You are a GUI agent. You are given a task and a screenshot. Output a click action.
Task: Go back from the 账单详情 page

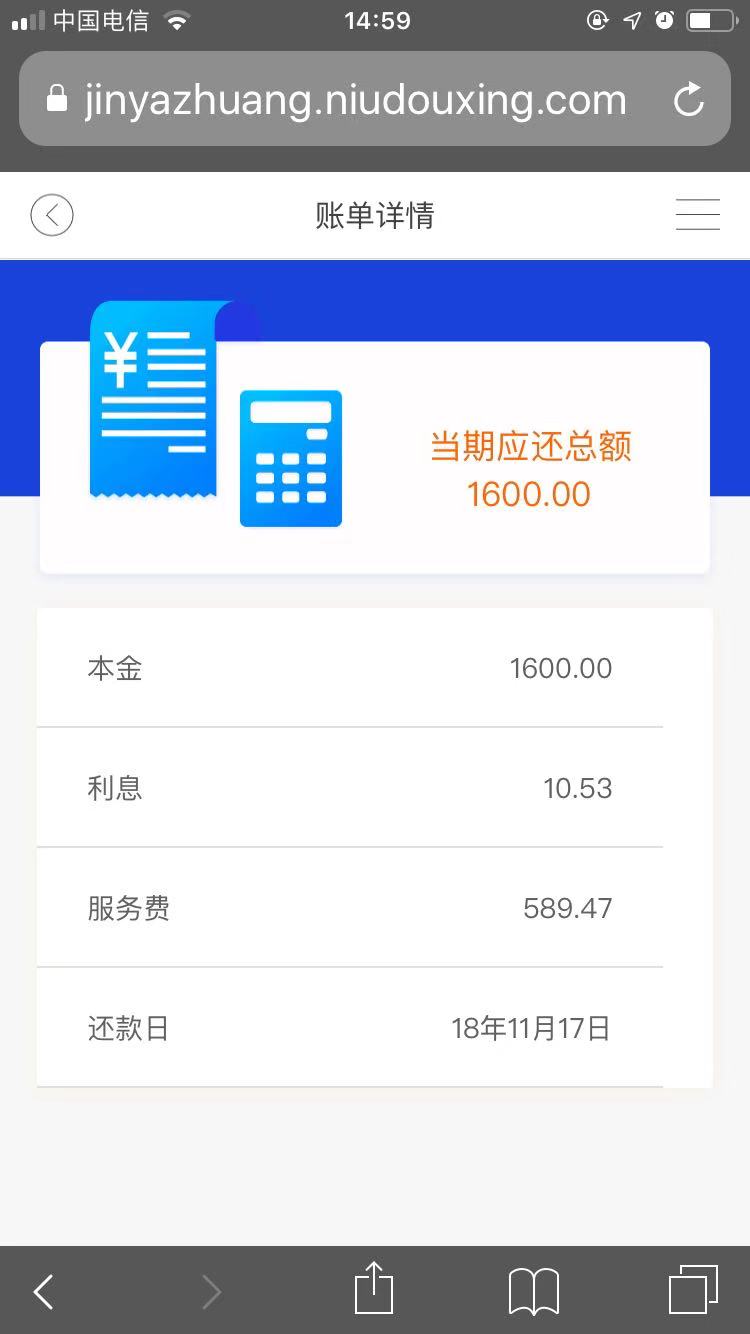coord(52,215)
